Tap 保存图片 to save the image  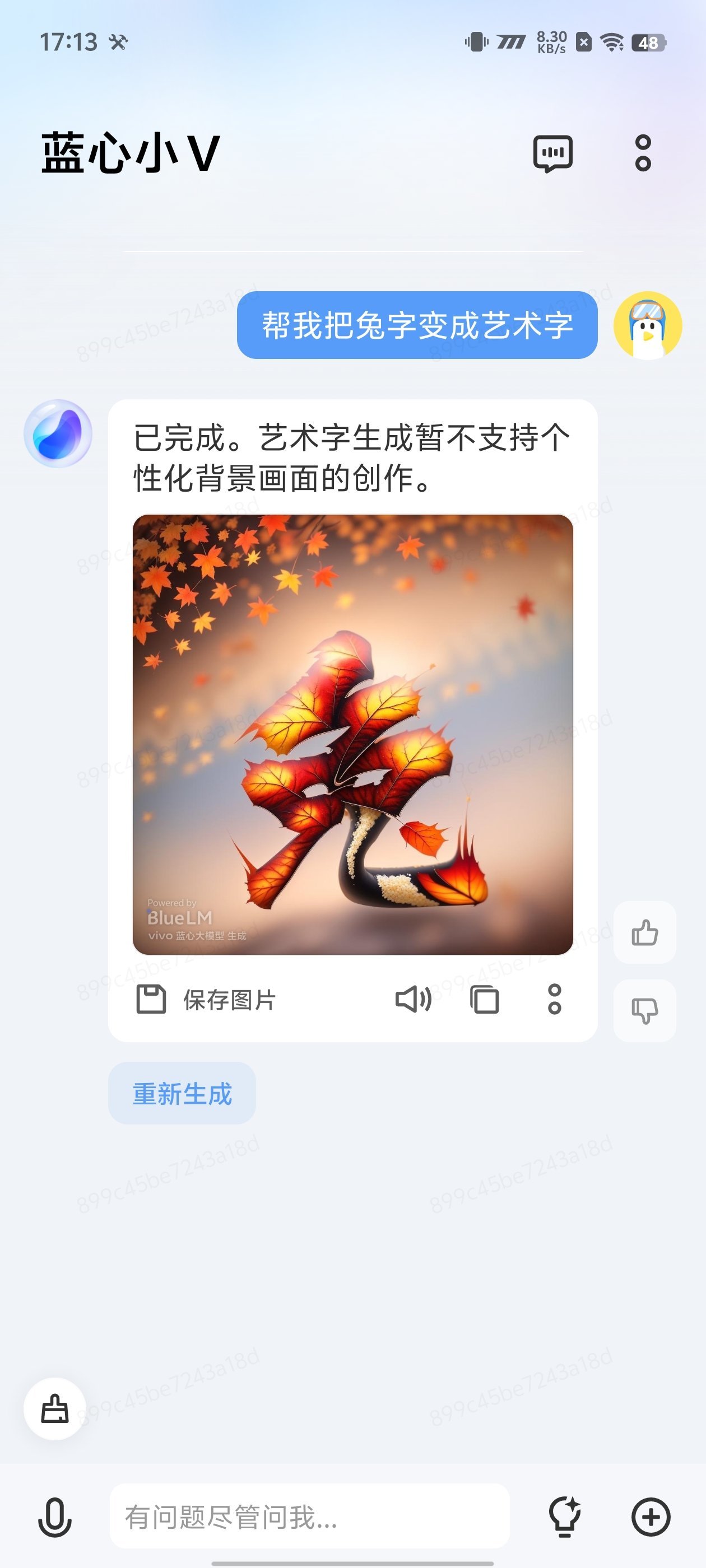pos(206,1000)
